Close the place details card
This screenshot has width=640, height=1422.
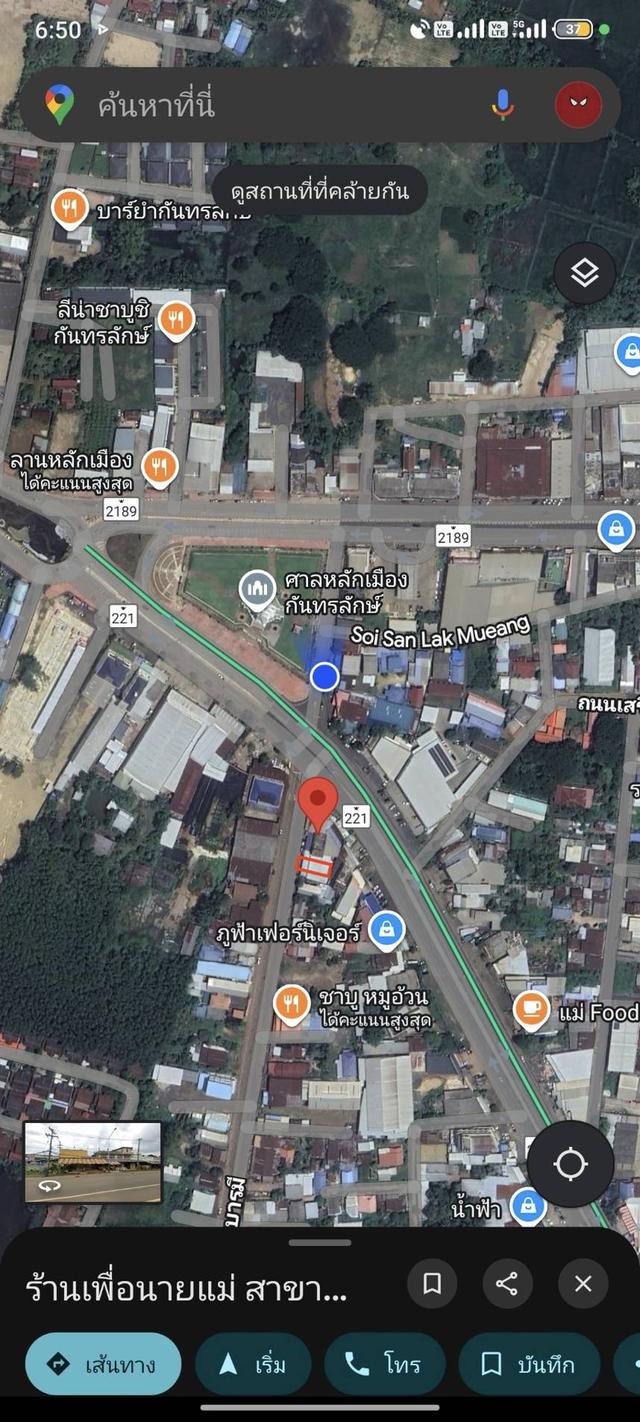tap(583, 1284)
